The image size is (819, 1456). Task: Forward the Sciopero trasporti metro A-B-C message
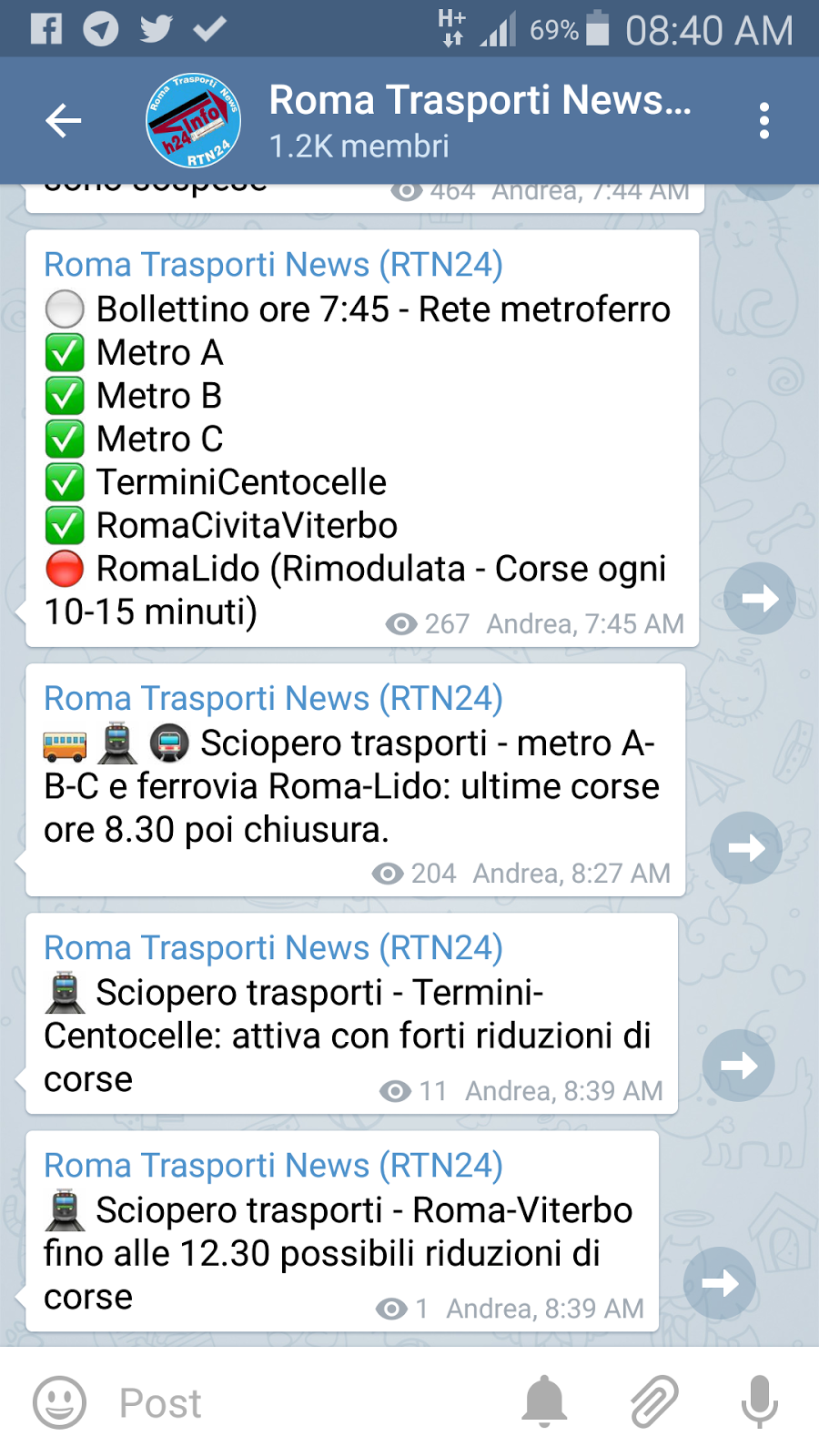pos(747,846)
